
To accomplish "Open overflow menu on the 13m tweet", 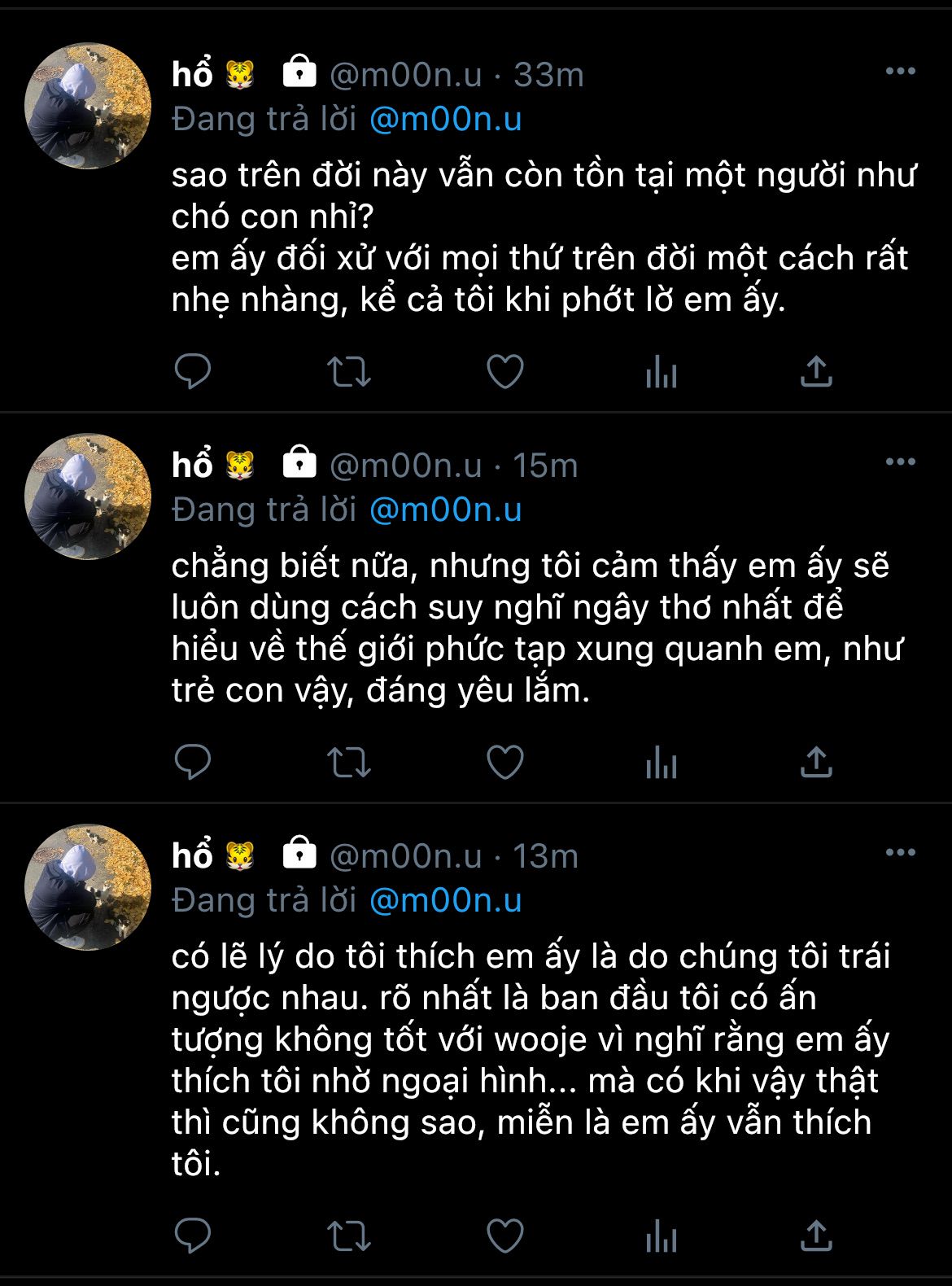I will (901, 853).
